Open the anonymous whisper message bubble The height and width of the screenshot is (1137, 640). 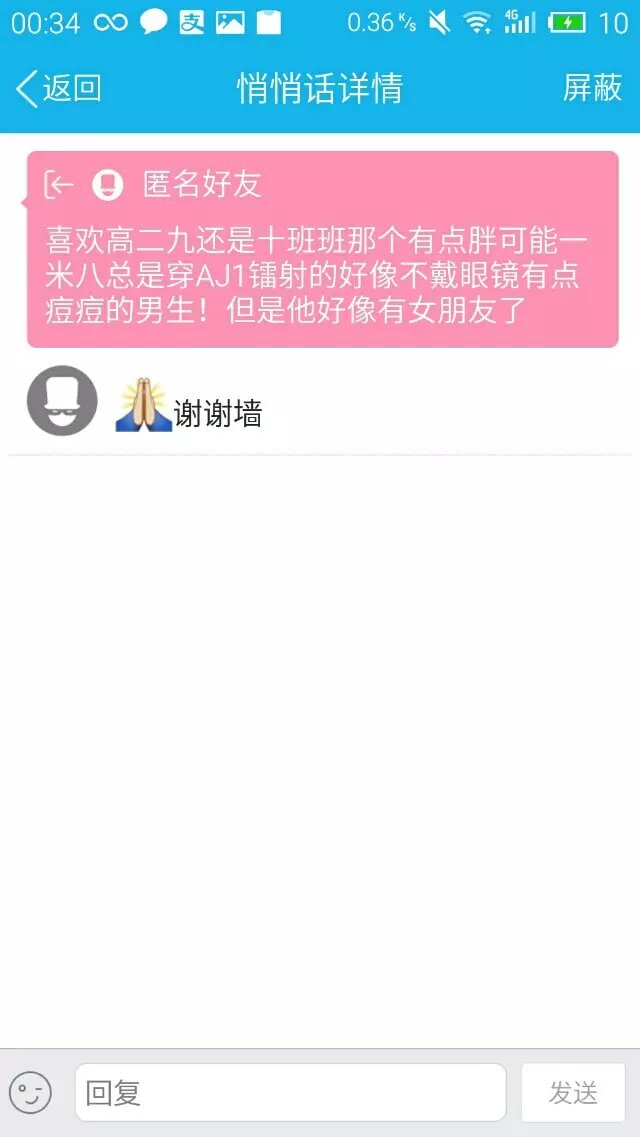pyautogui.click(x=322, y=250)
